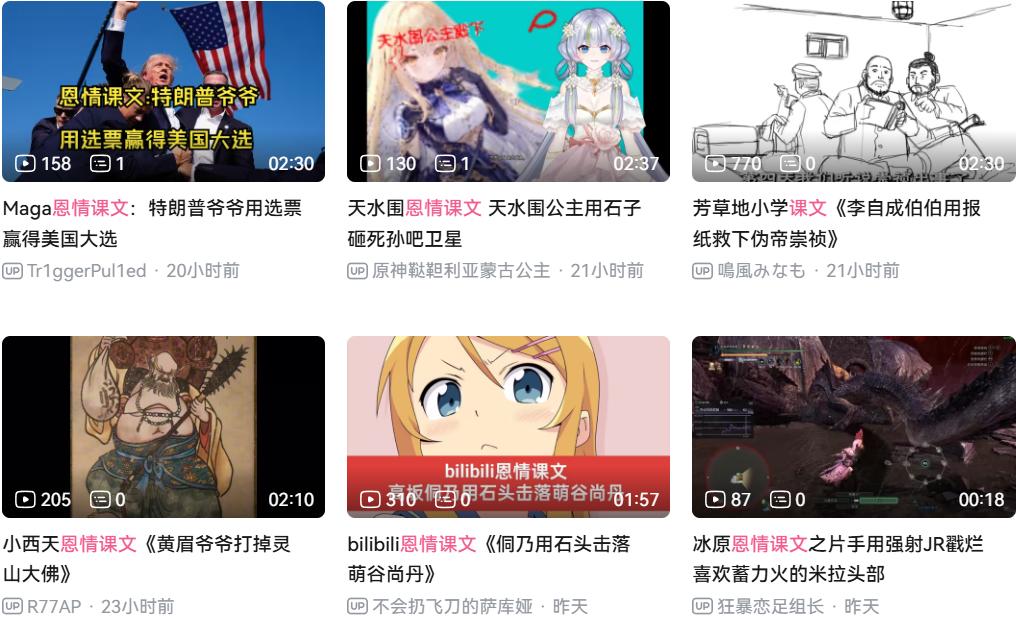Viewport: 1016px width, 619px height.
Task: Play the 天水围公主 video thumbnail
Action: (508, 91)
